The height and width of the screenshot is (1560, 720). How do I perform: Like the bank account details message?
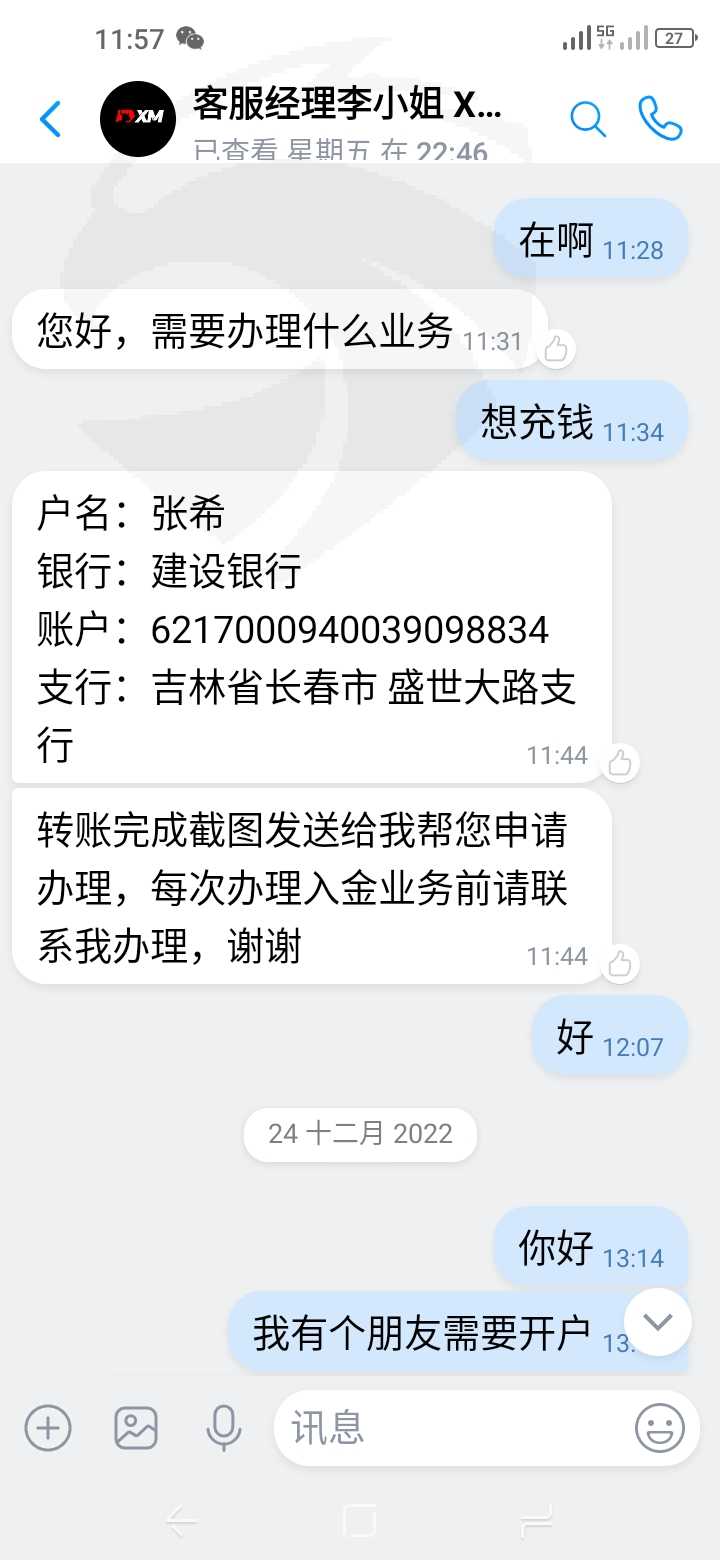tap(619, 763)
